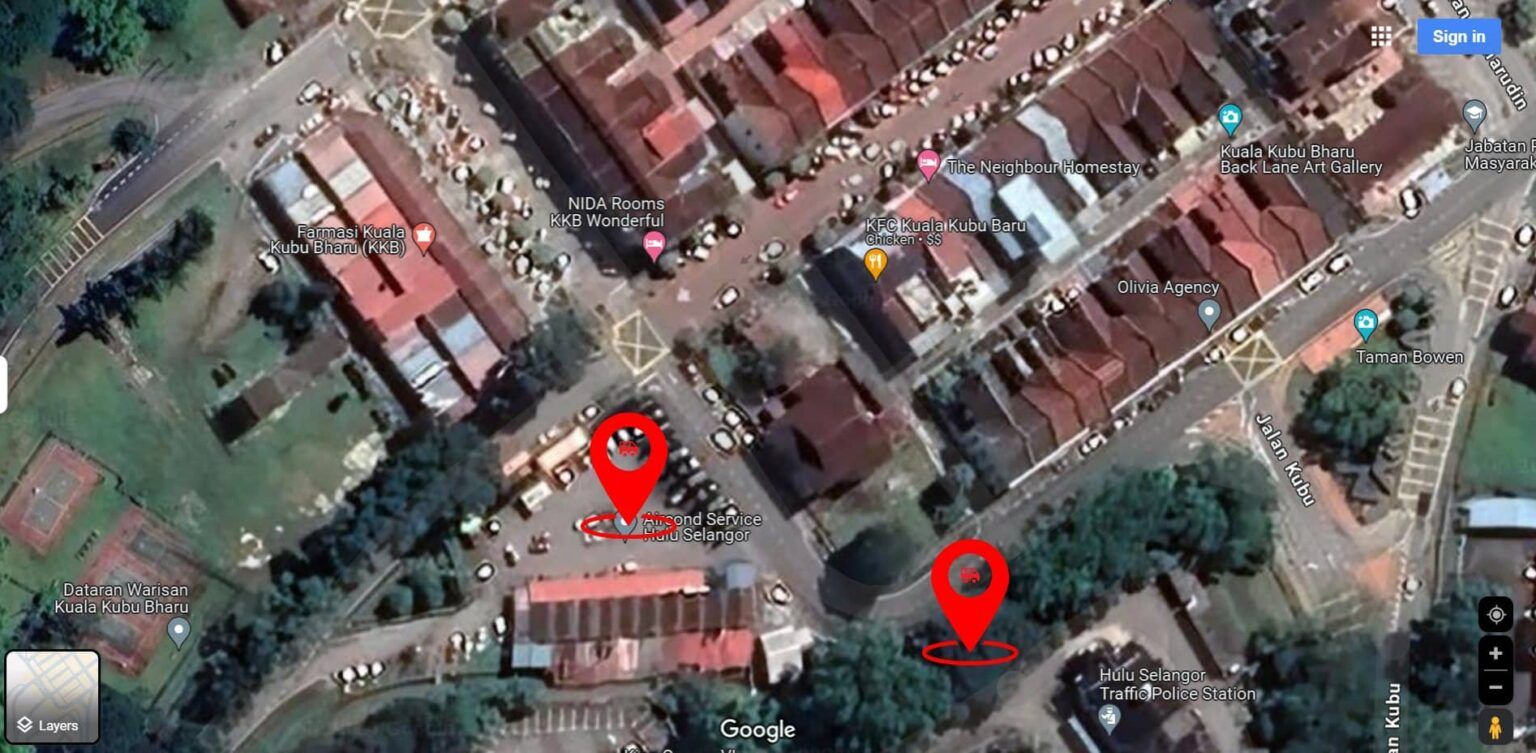View Kuala Kubu Bharu Back Lane Art Gallery
Viewport: 1536px width, 753px height.
pos(1230,120)
